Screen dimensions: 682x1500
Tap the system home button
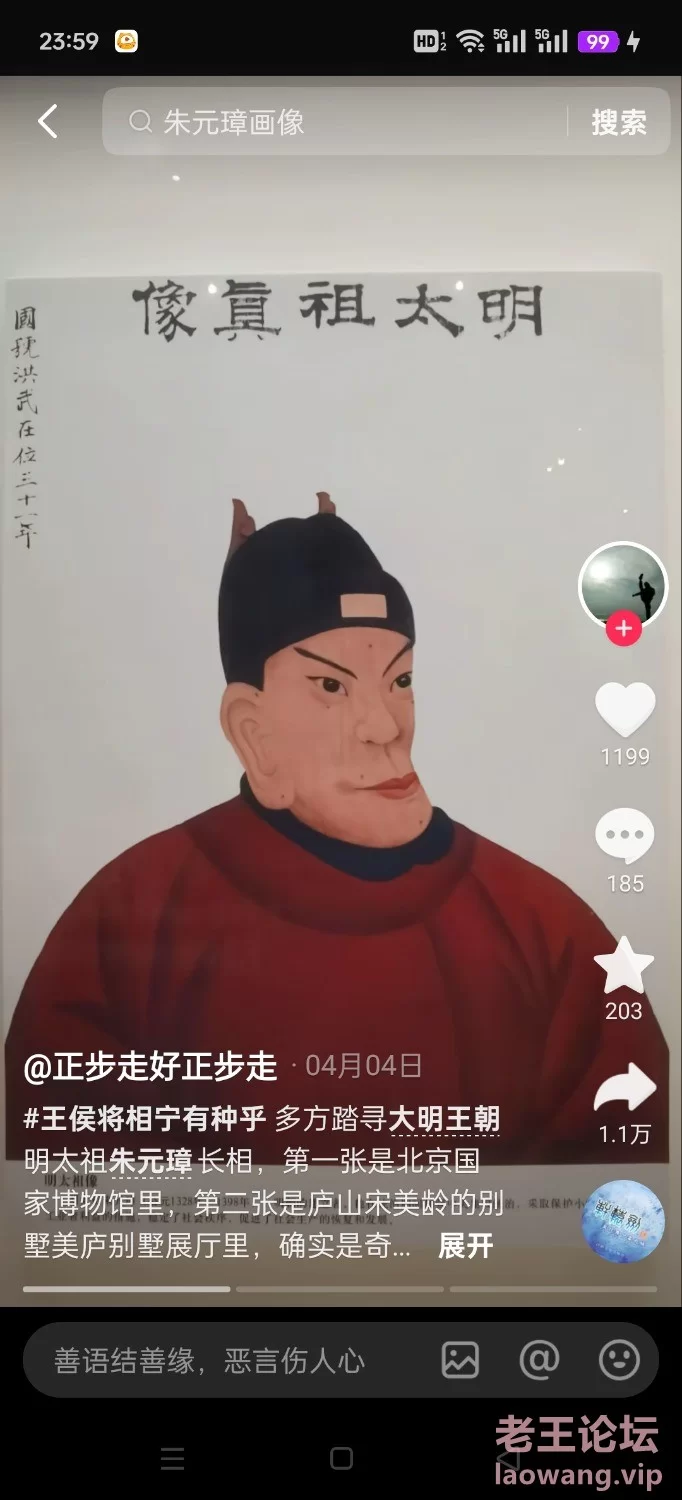point(341,1458)
